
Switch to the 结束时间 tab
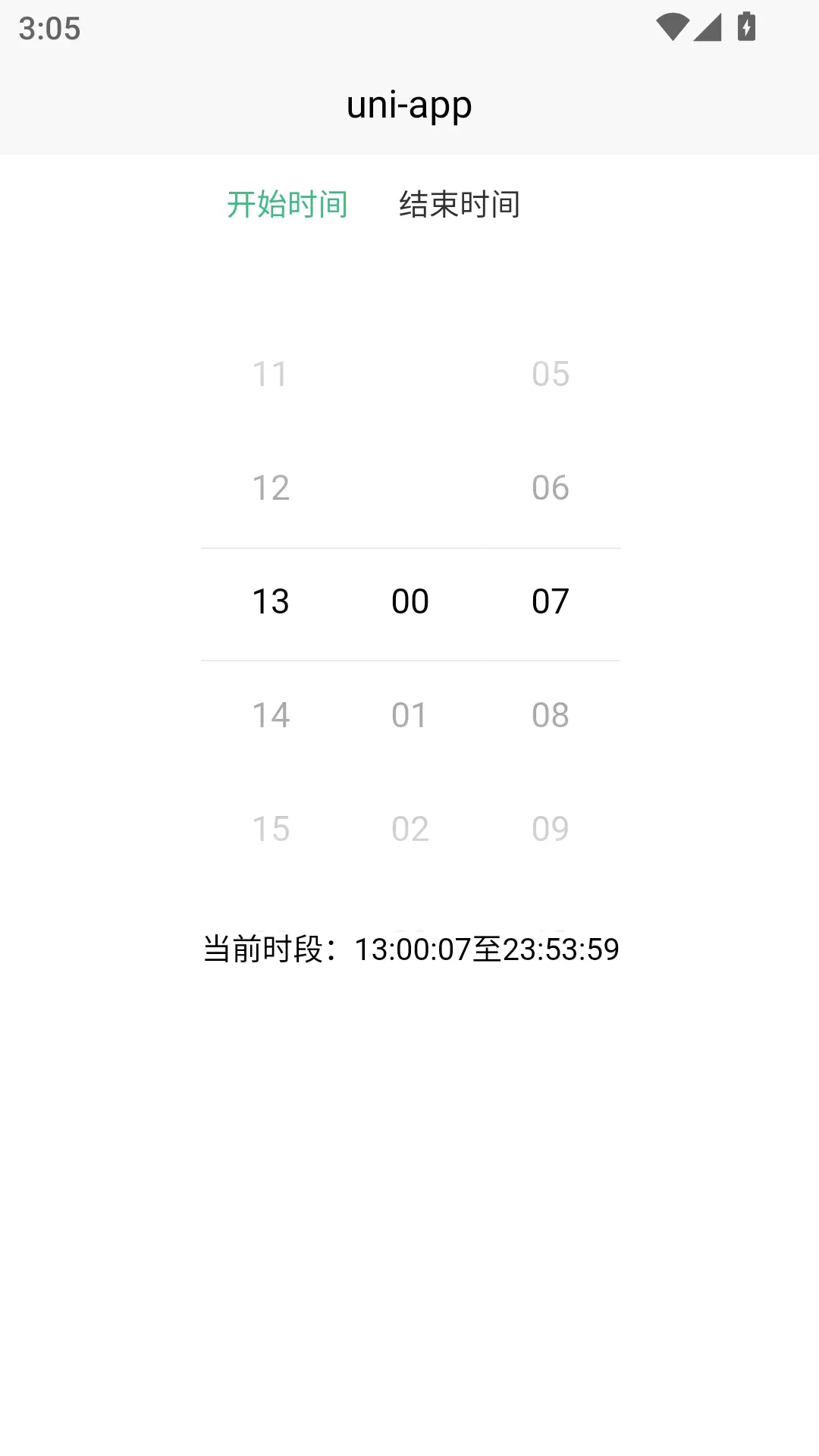pos(460,205)
